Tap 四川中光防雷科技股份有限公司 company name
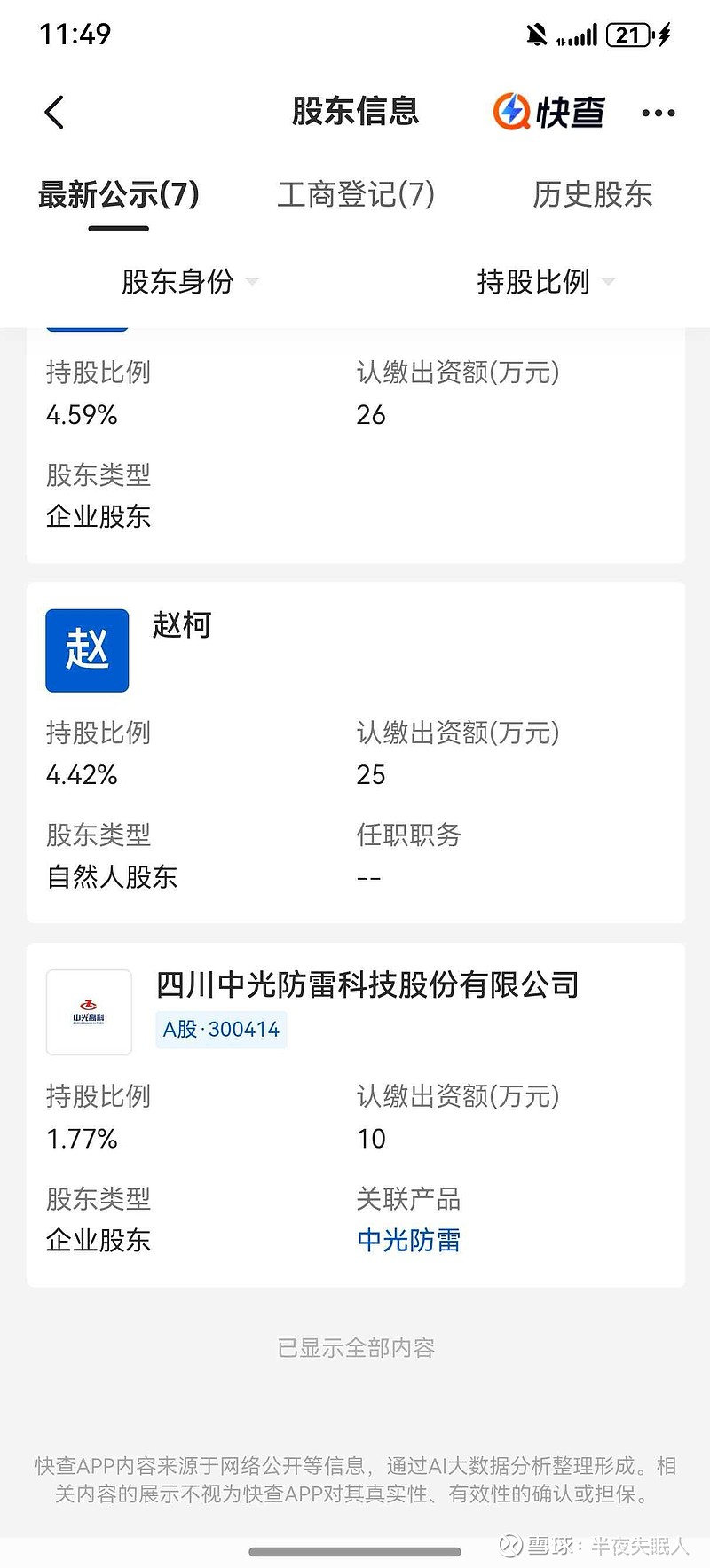 coord(369,984)
